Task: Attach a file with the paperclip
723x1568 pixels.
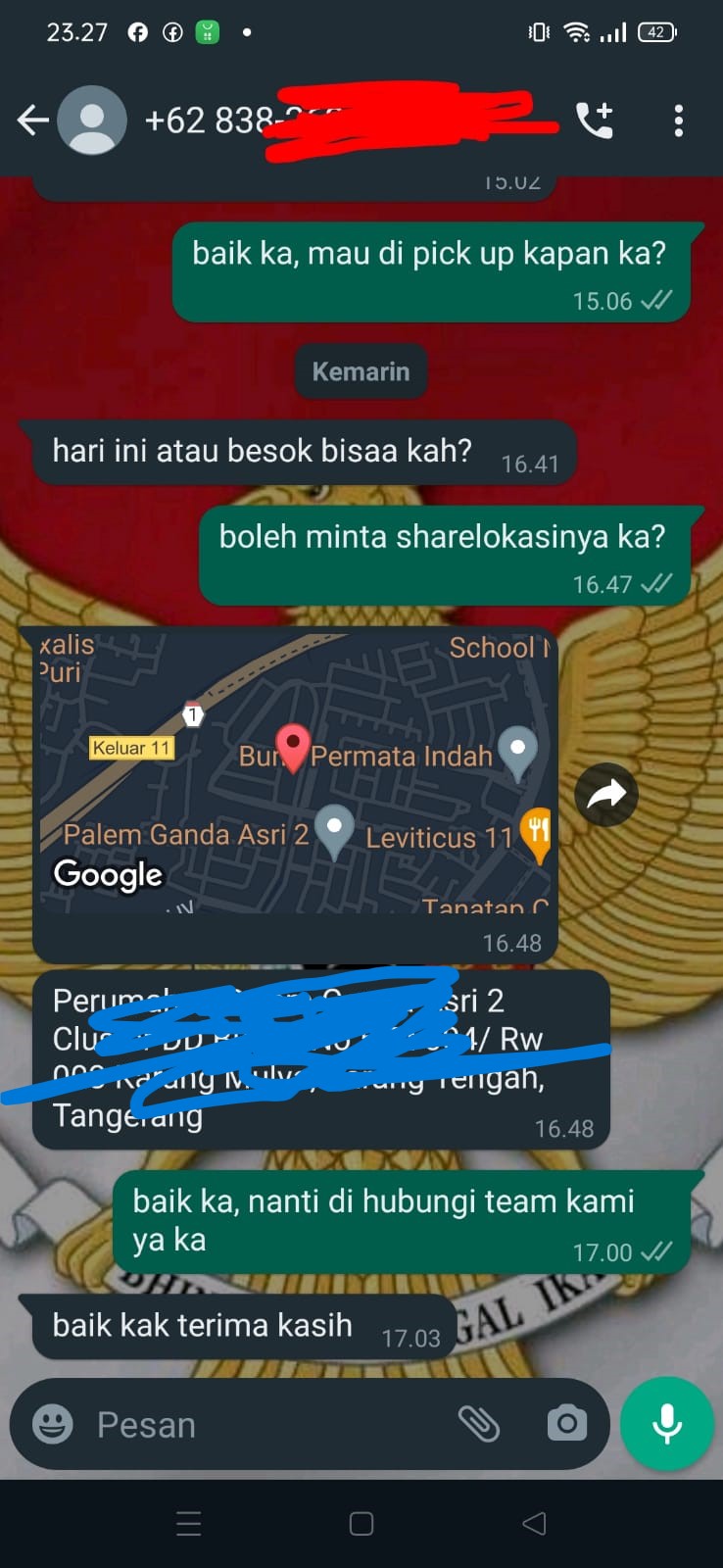Action: click(479, 1424)
